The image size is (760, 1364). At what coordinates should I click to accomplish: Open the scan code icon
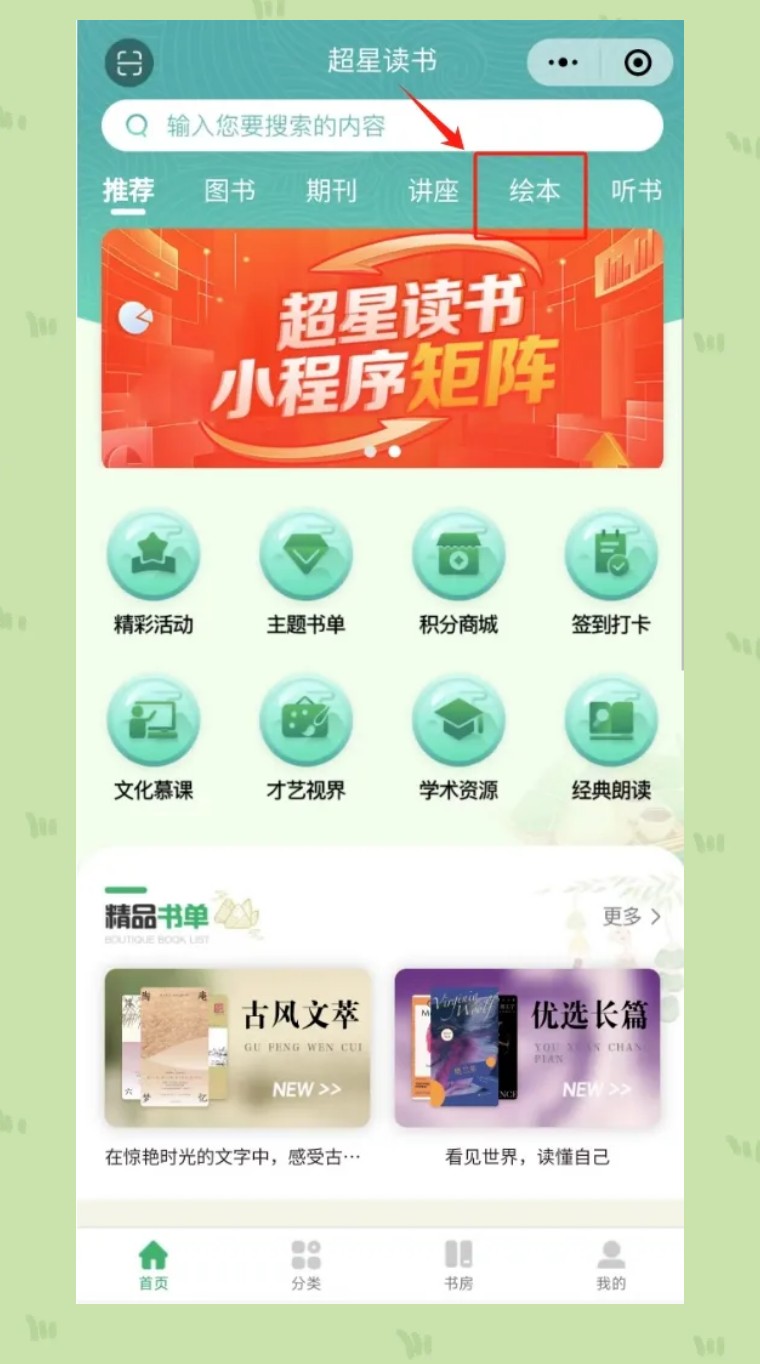[130, 62]
